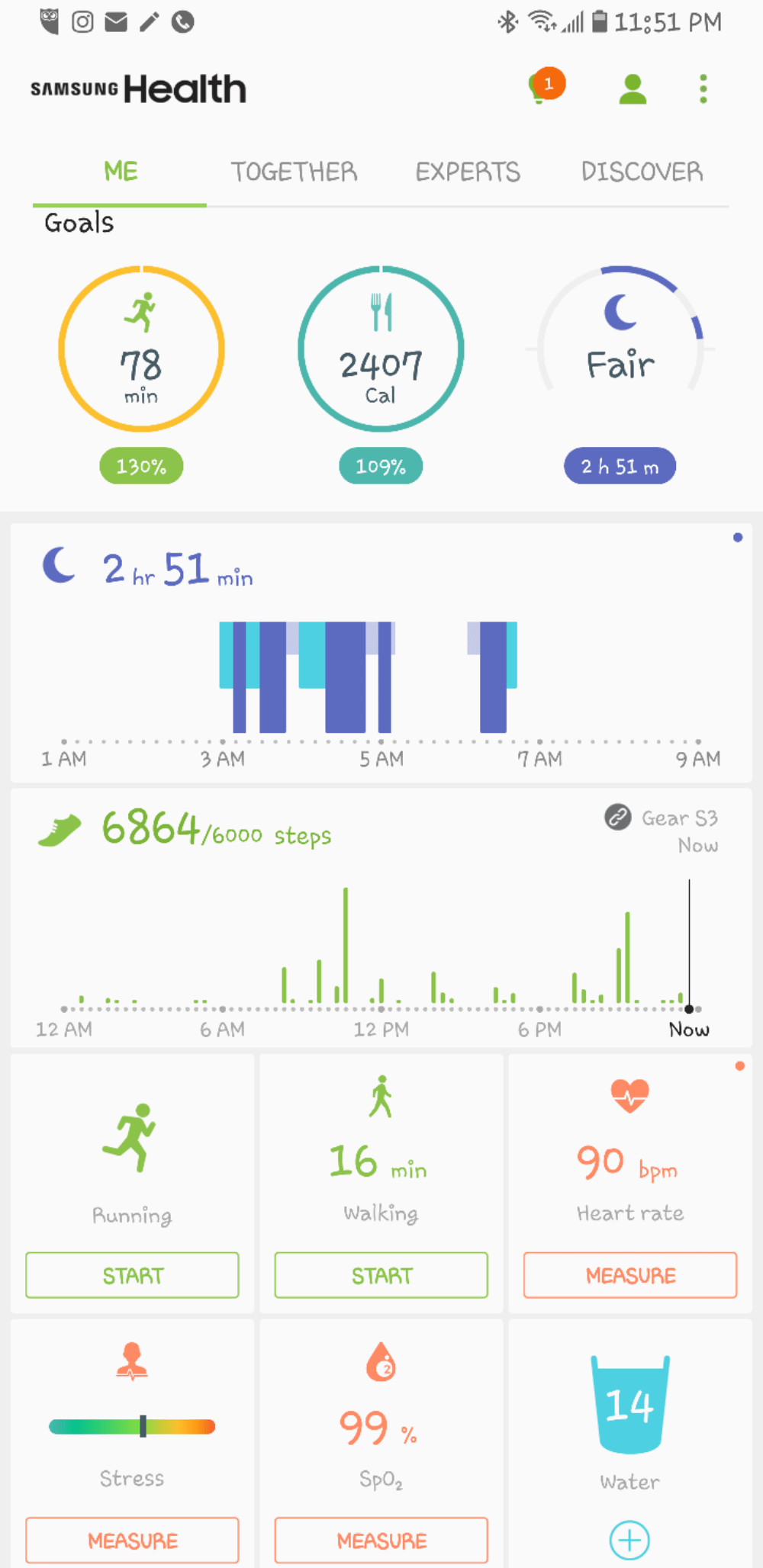Open the 78 min active time goal
763x1568 pixels.
(x=142, y=349)
